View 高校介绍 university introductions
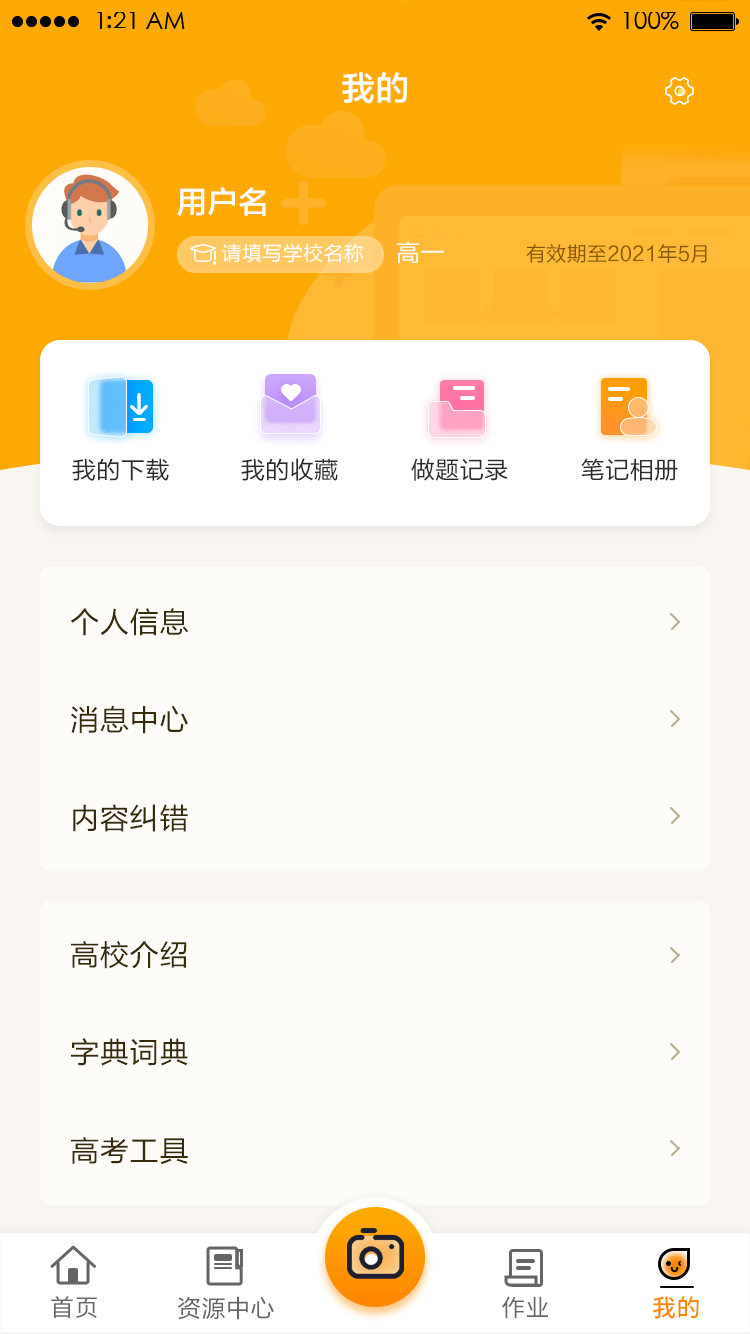This screenshot has height=1334, width=750. (375, 955)
